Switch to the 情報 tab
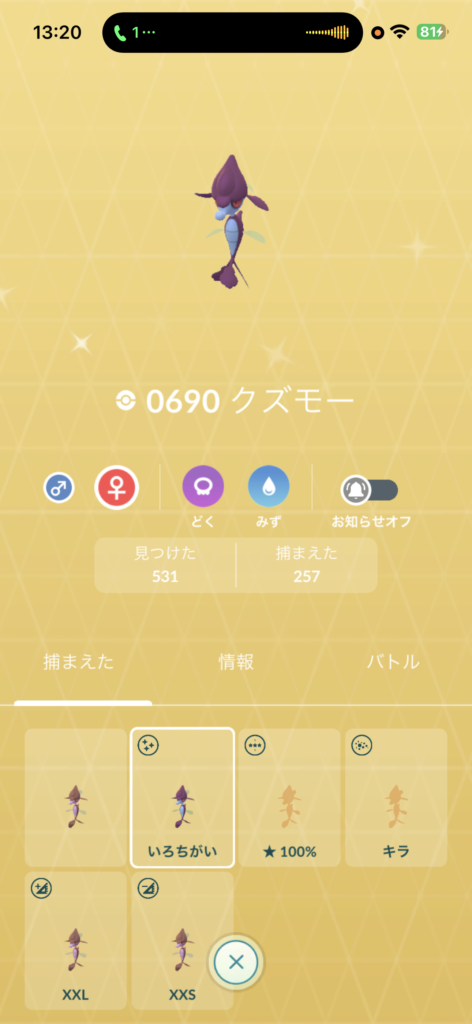Viewport: 472px width, 1024px height. [236, 662]
